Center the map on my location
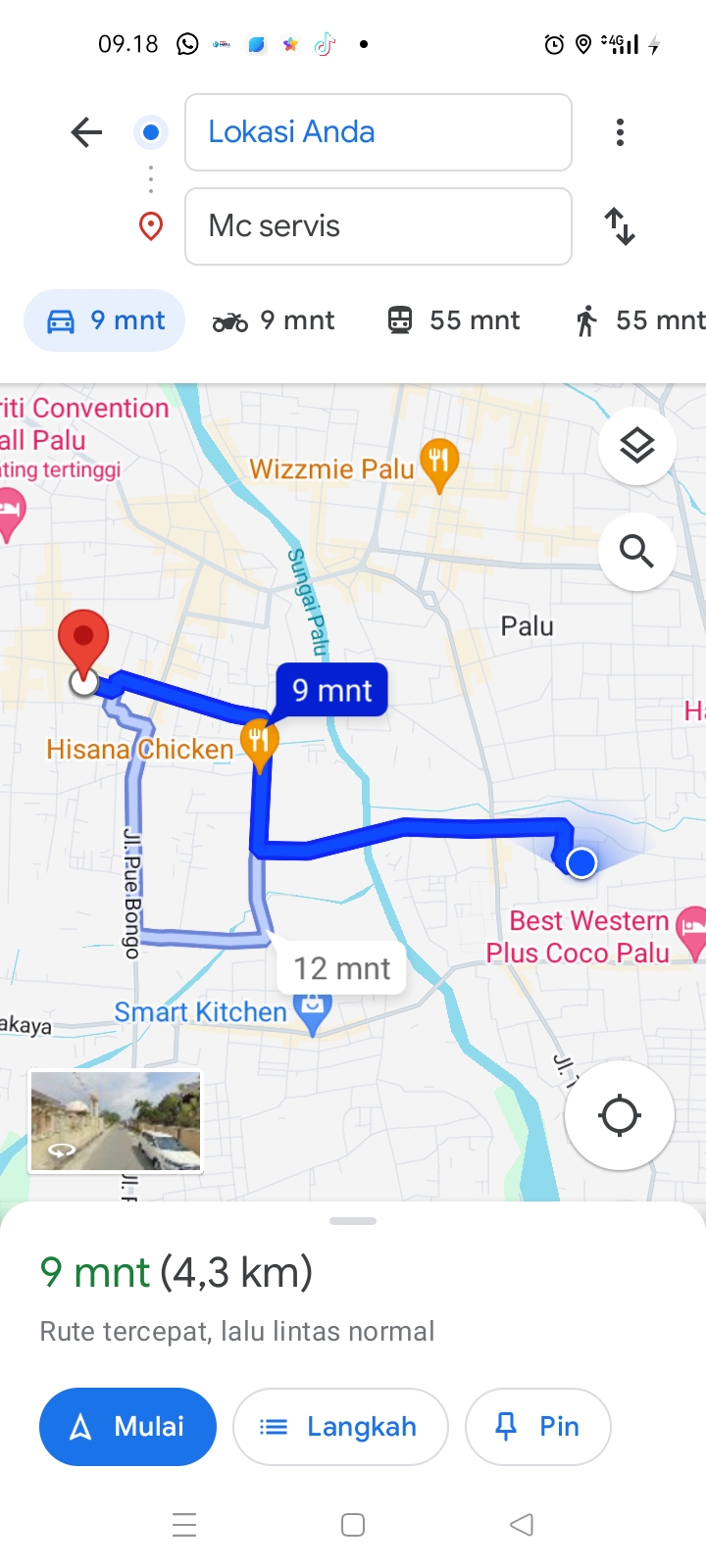The width and height of the screenshot is (706, 1568). point(620,1115)
